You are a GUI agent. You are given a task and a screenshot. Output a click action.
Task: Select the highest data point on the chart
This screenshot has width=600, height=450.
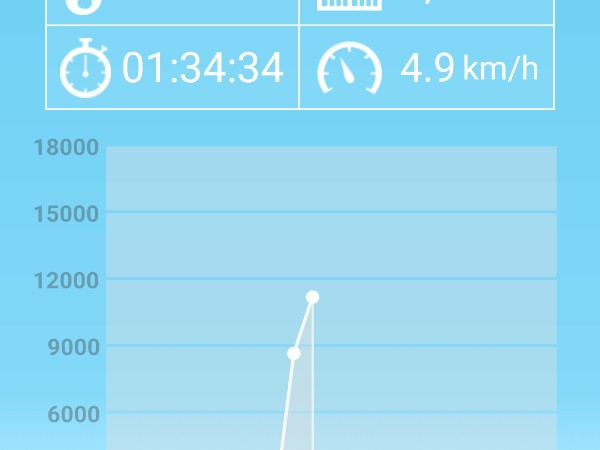coord(312,297)
